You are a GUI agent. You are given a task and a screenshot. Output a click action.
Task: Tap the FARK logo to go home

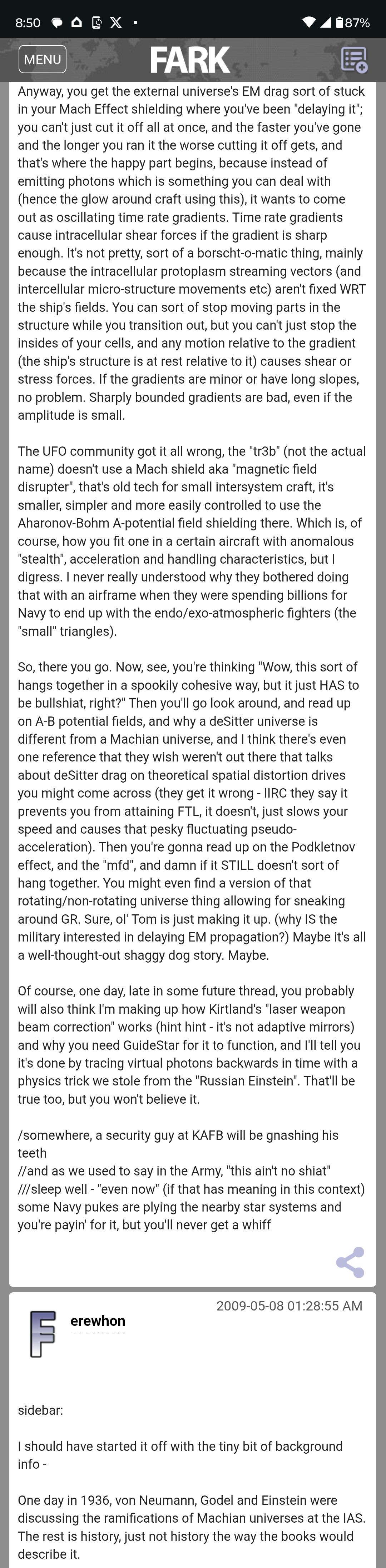point(190,60)
